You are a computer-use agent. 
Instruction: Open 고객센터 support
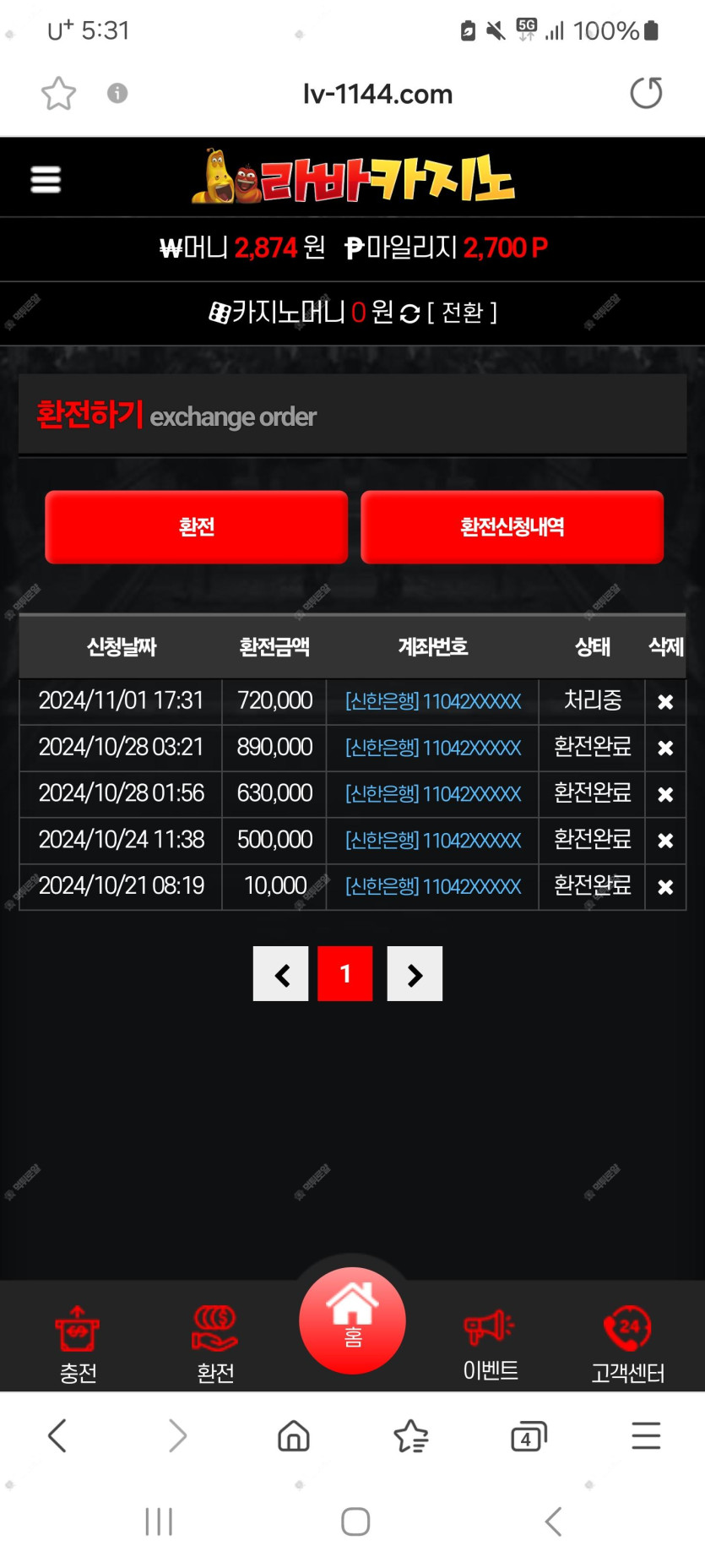coord(627,1344)
